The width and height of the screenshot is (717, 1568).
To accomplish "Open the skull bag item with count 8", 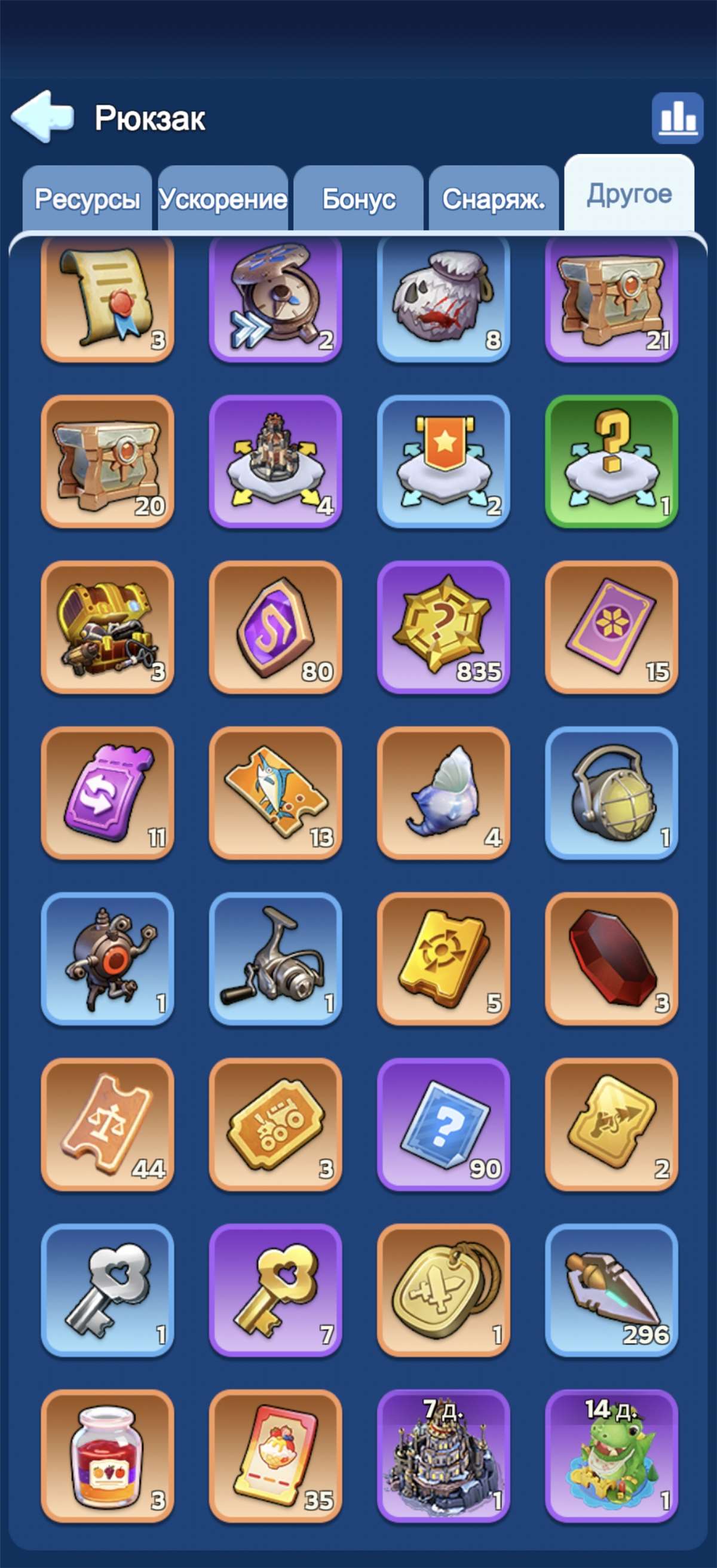I will (x=443, y=298).
